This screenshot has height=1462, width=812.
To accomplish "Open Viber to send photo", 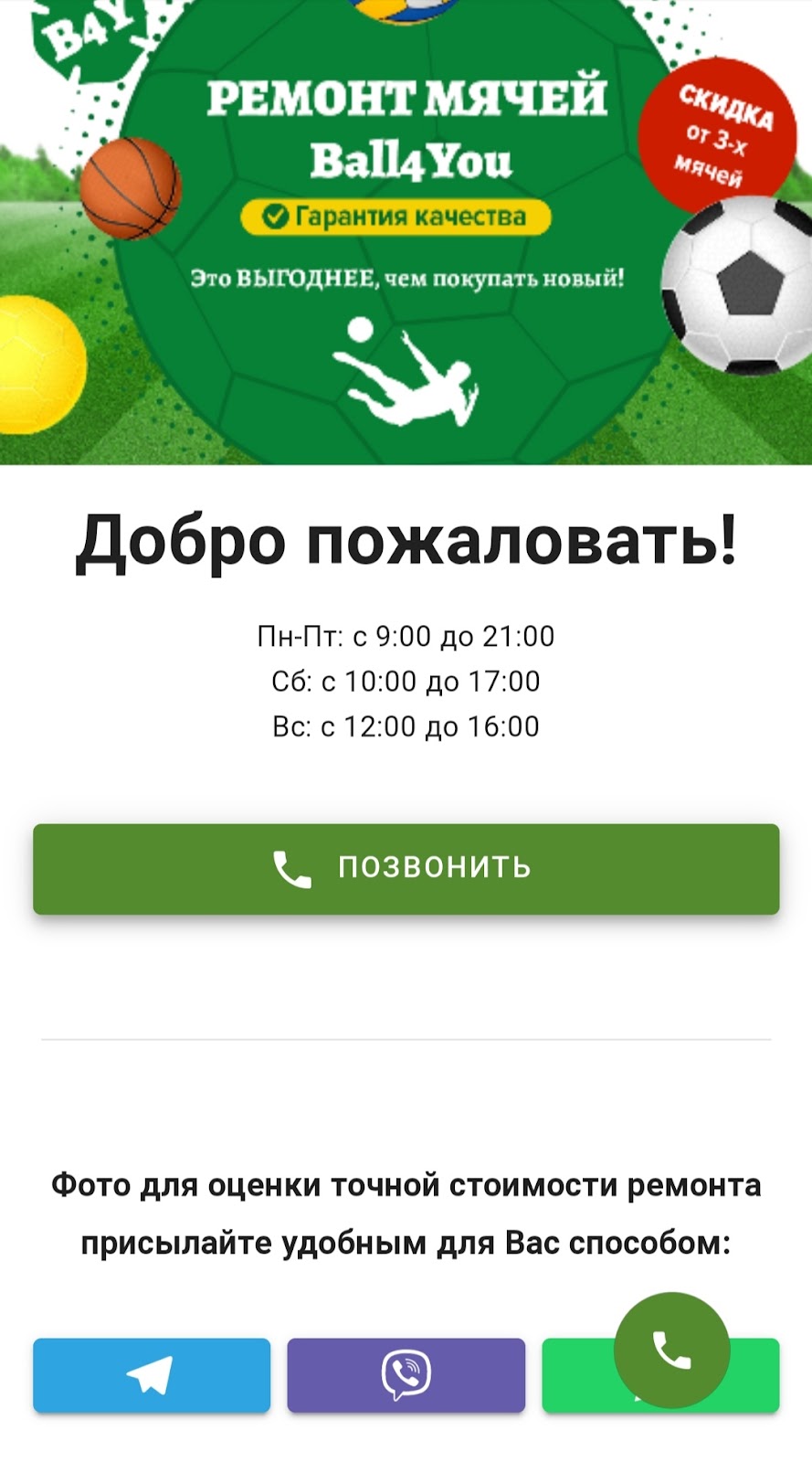I will 406,1374.
